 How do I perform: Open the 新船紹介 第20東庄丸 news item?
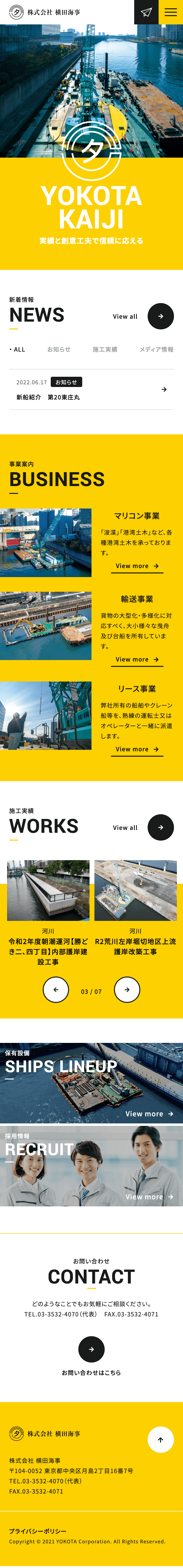[x=91, y=390]
